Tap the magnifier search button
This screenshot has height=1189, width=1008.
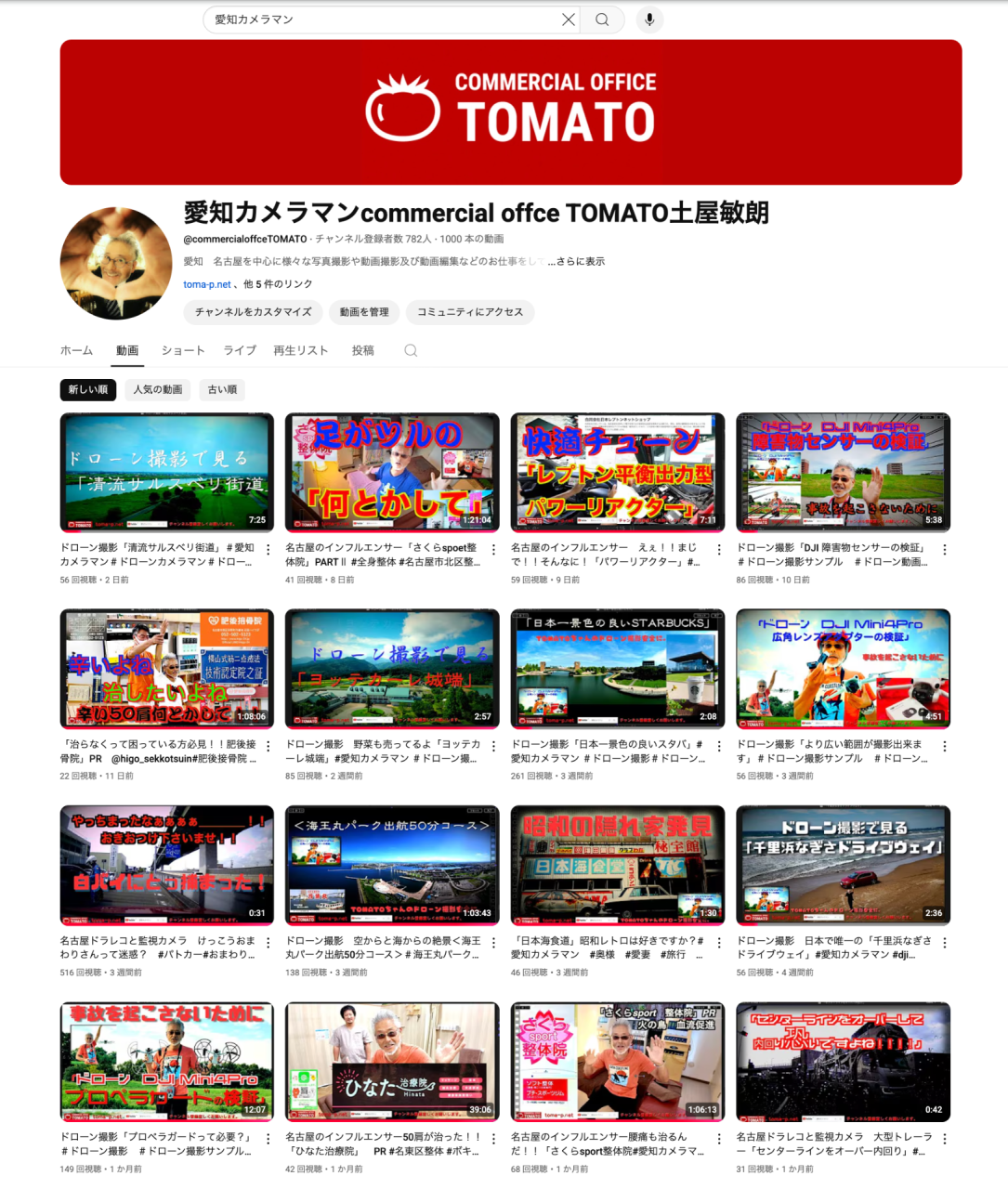coord(602,20)
